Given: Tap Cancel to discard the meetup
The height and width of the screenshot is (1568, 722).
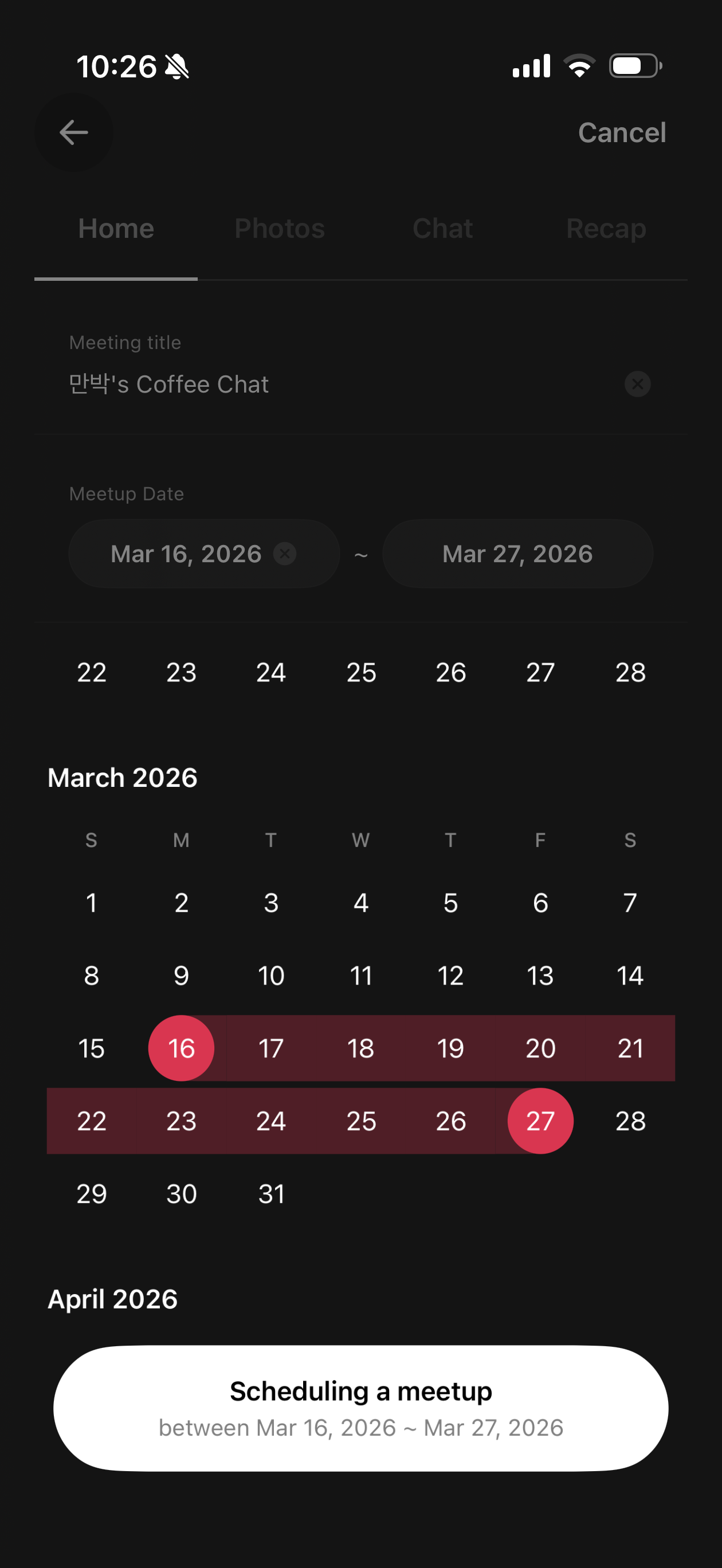Looking at the screenshot, I should [x=622, y=133].
